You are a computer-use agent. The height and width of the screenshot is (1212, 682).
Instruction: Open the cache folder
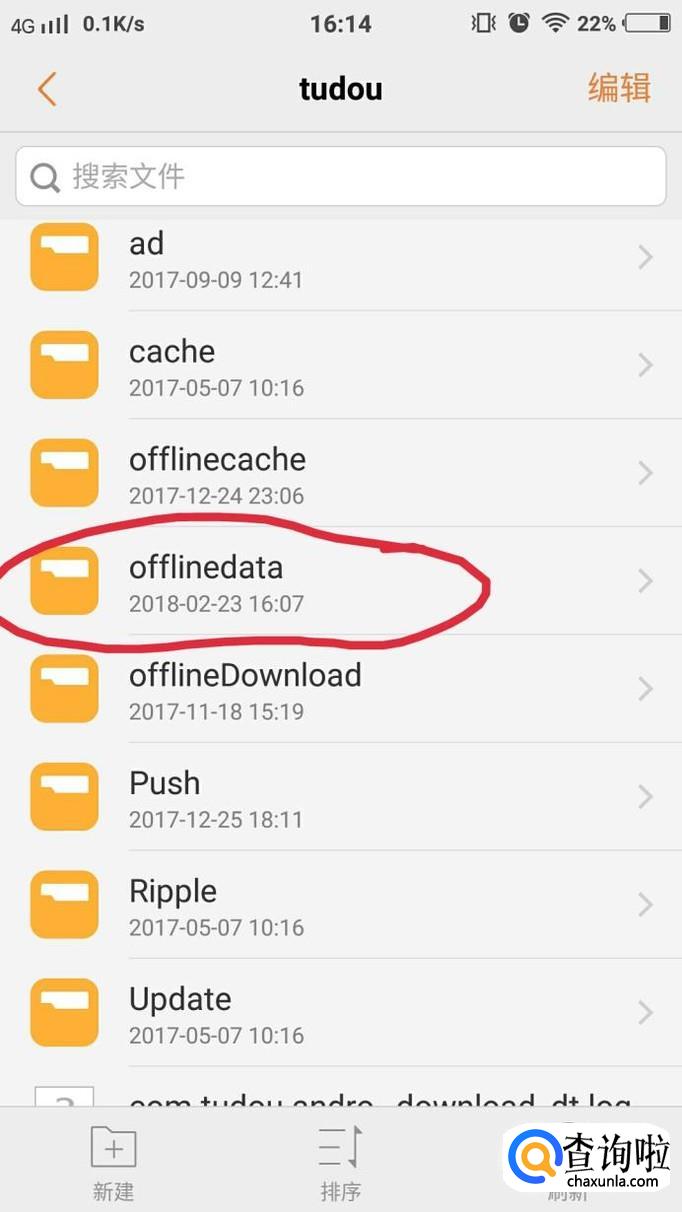pyautogui.click(x=340, y=366)
